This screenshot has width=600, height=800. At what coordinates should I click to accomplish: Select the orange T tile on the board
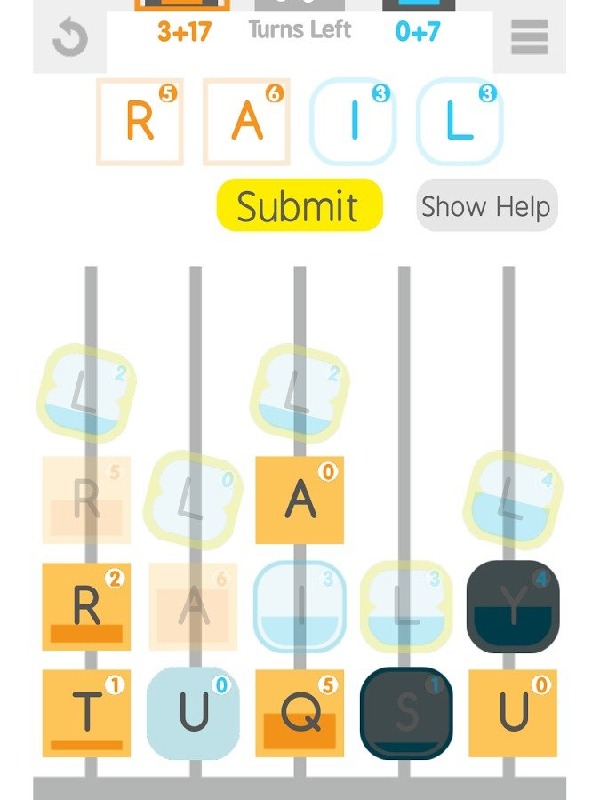(x=87, y=712)
